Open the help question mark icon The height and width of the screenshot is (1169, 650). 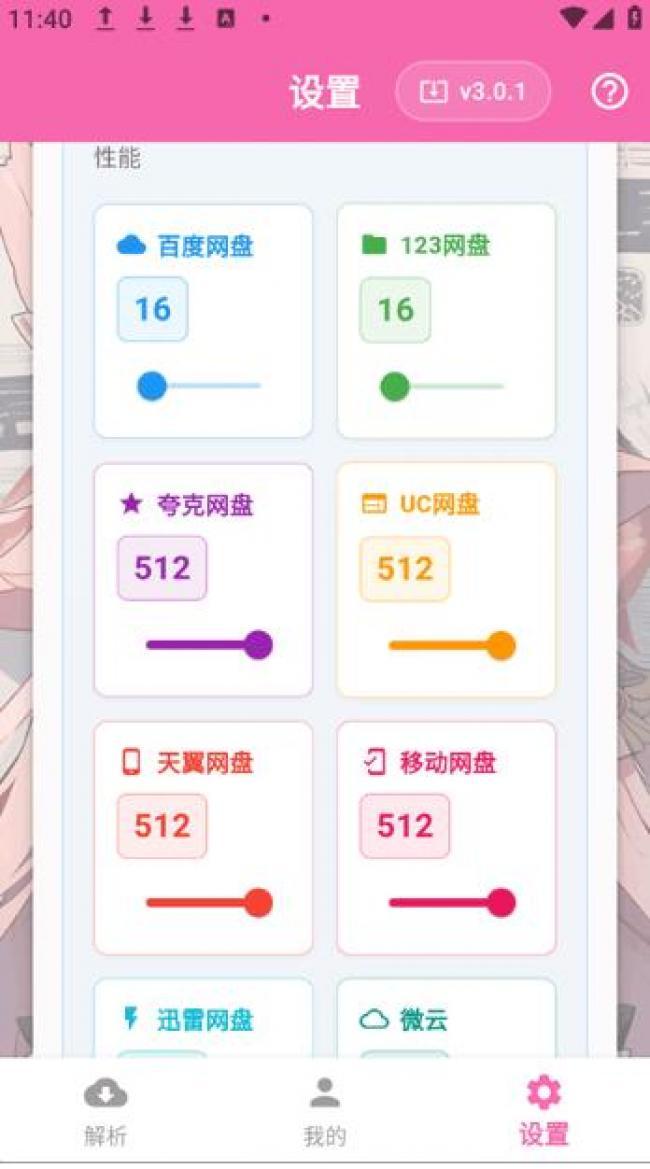pyautogui.click(x=609, y=92)
